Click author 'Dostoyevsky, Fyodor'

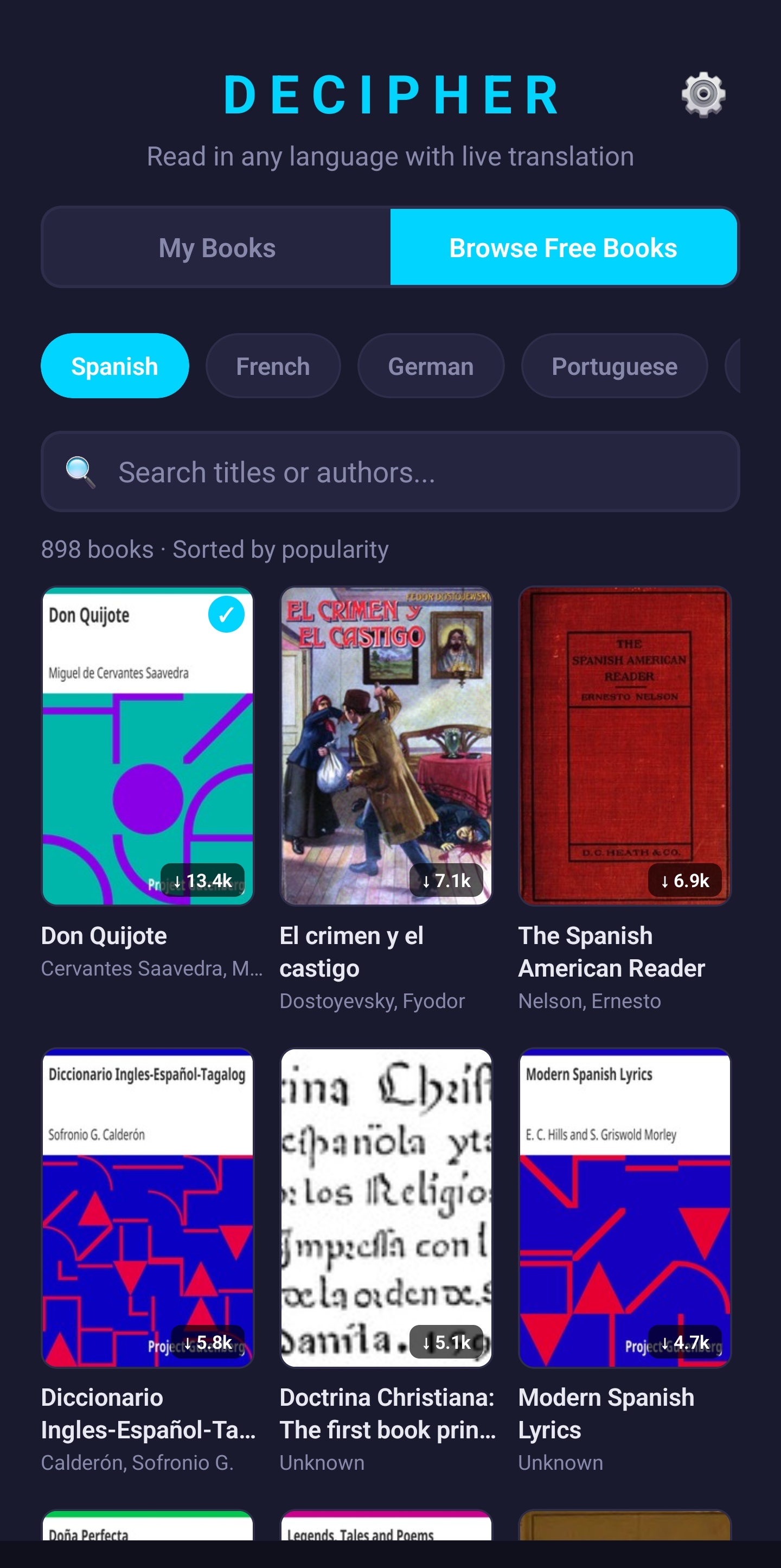point(373,1000)
